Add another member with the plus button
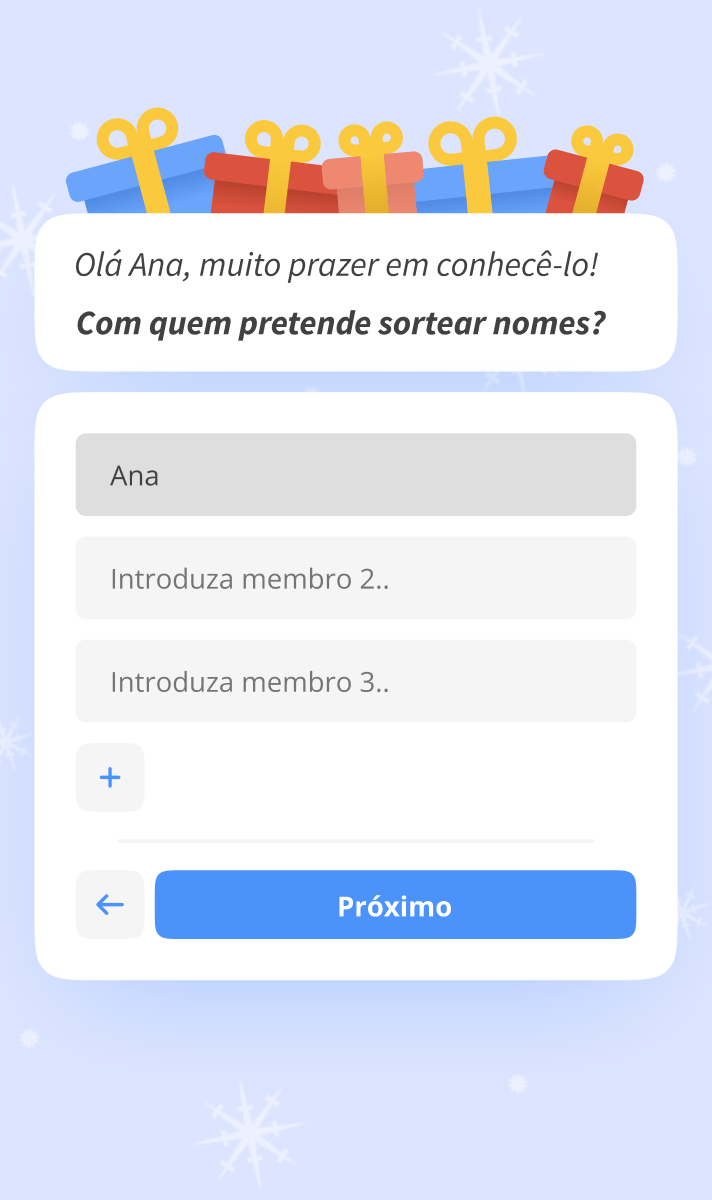Image resolution: width=712 pixels, height=1200 pixels. 110,777
